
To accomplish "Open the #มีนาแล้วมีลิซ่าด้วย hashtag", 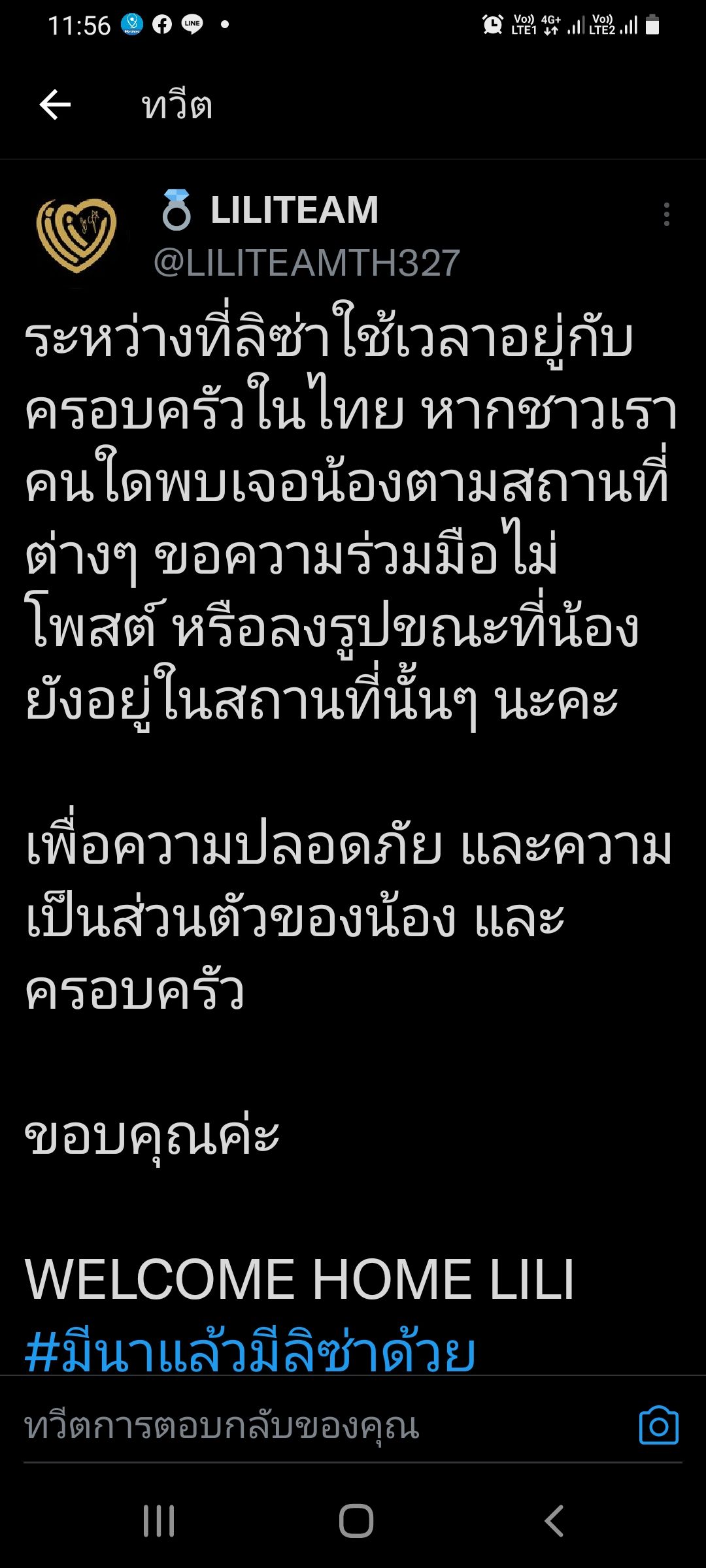I will point(250,1352).
